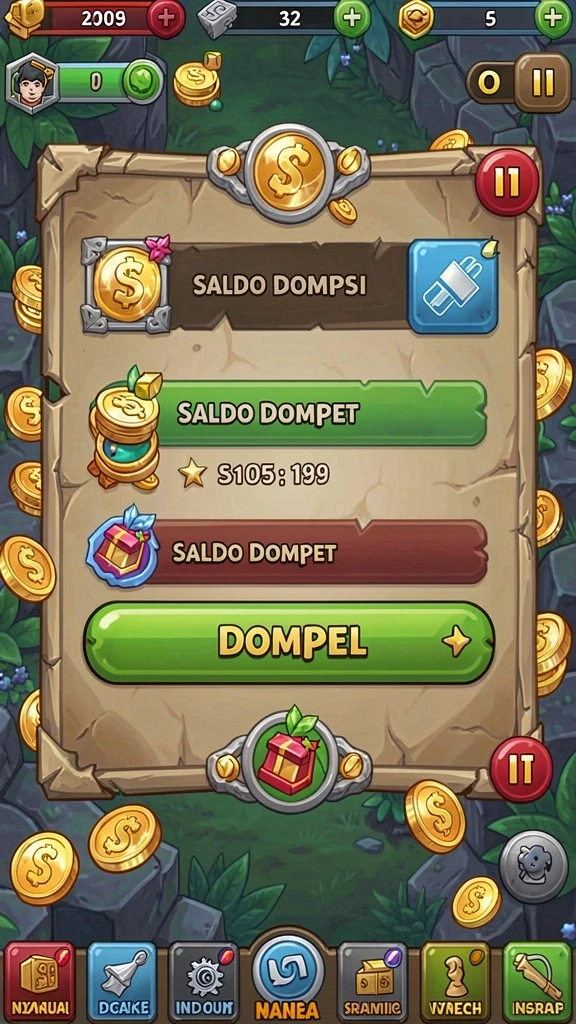Tap the red plus beside the 2009 coins
Viewport: 576px width, 1024px height.
(x=166, y=18)
